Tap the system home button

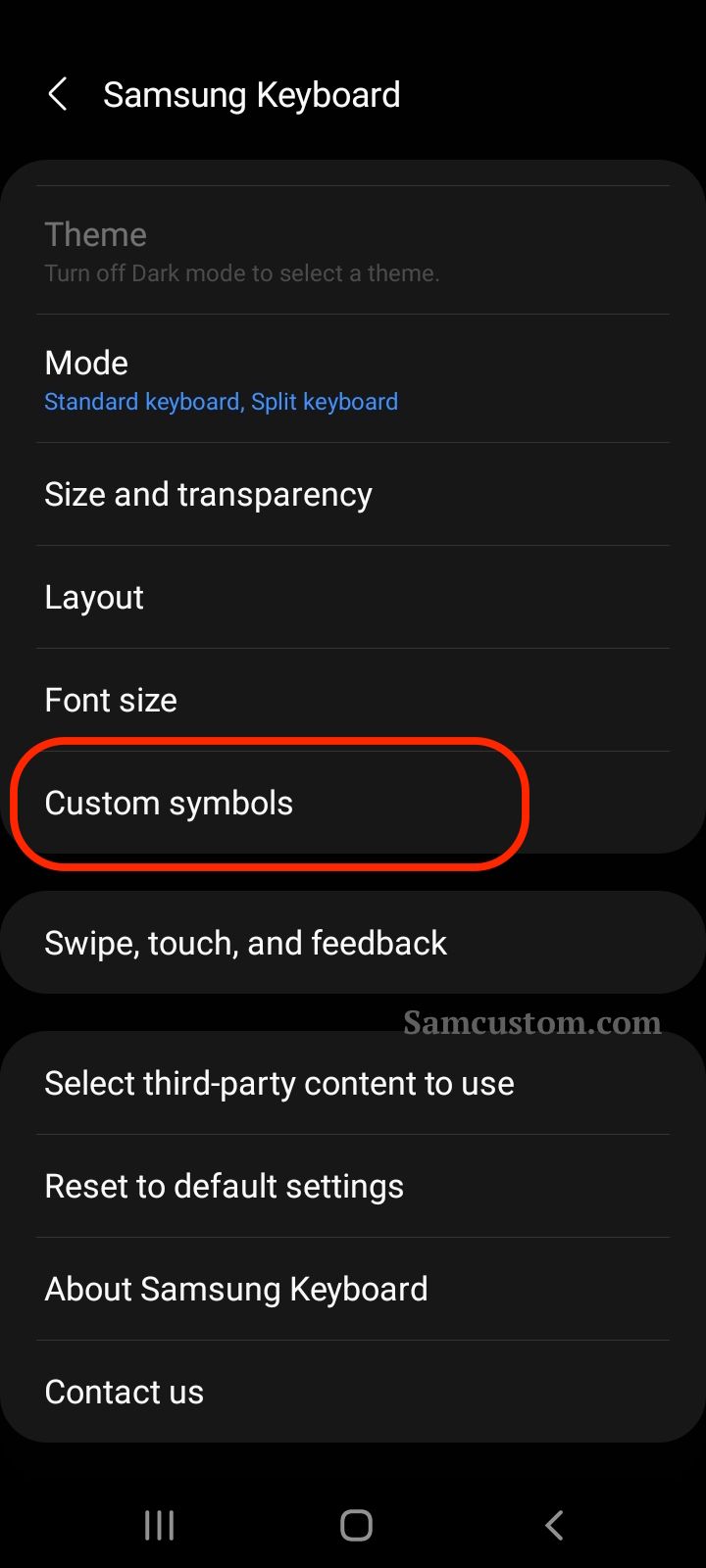point(356,1525)
